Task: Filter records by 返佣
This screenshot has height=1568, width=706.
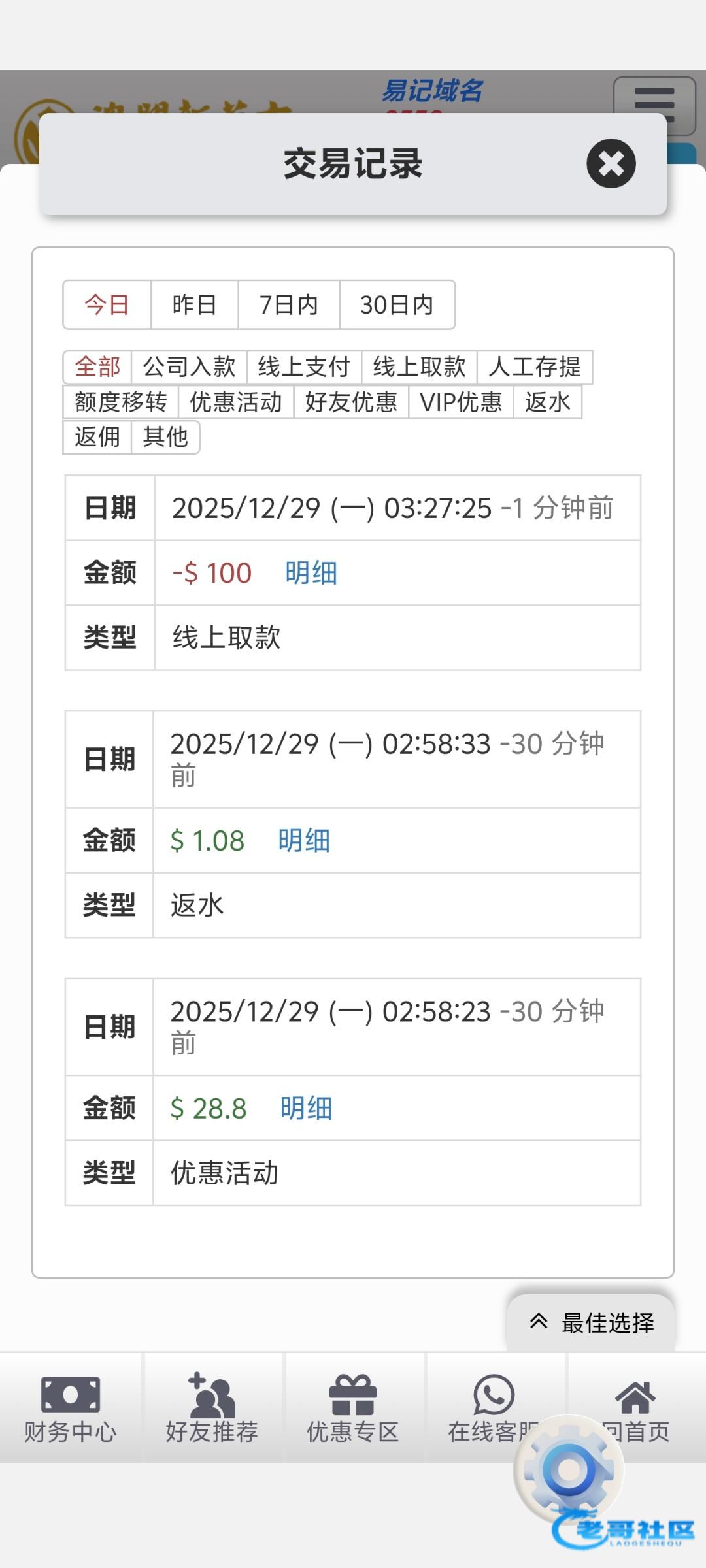Action: pyautogui.click(x=97, y=437)
